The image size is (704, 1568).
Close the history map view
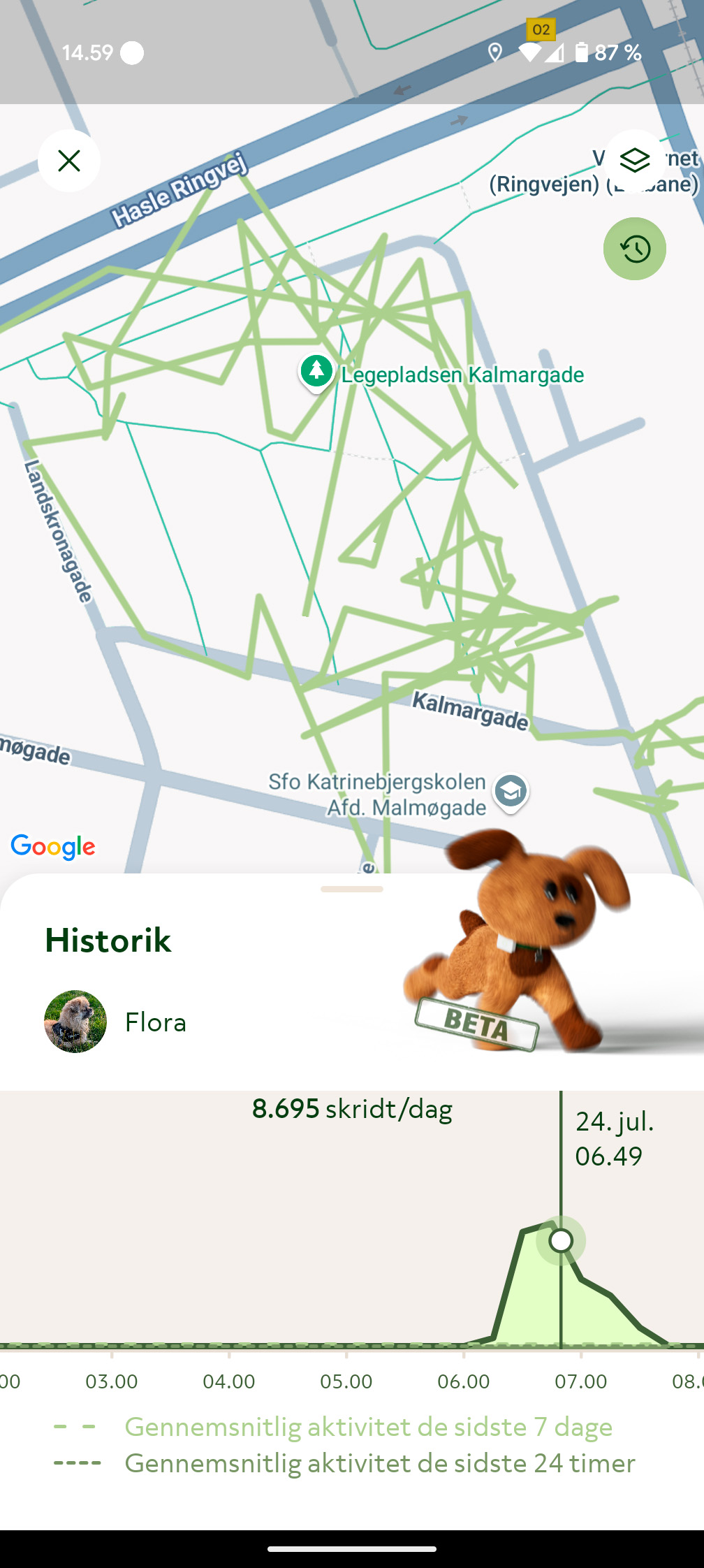tap(69, 161)
